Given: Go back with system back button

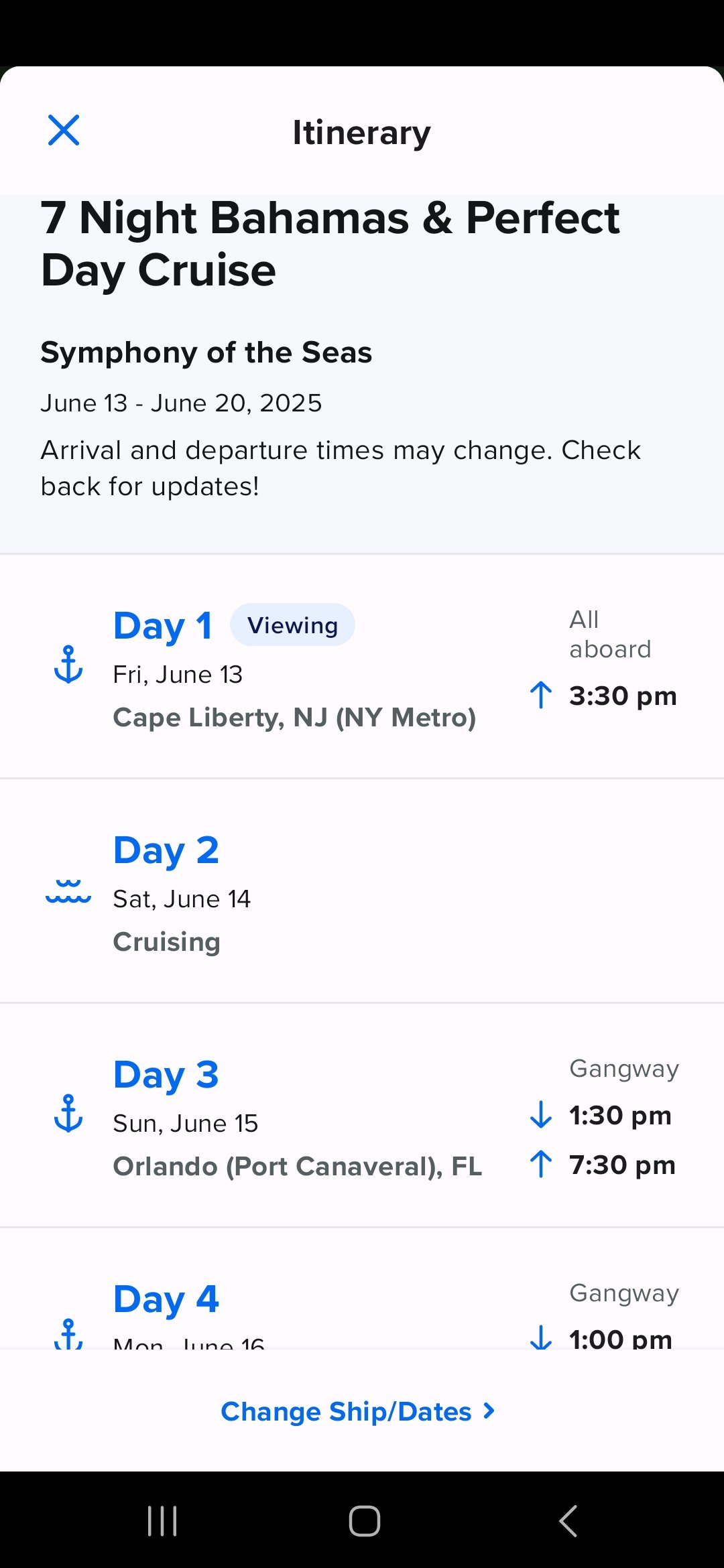Looking at the screenshot, I should point(568,1520).
